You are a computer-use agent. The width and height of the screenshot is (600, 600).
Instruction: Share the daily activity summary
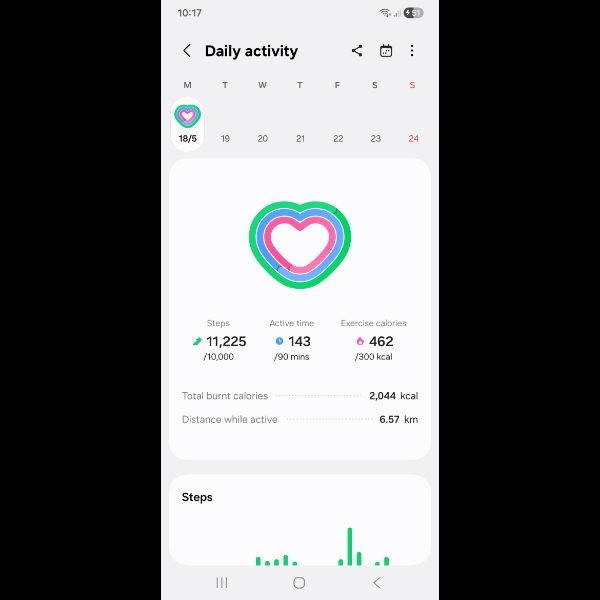click(x=357, y=51)
